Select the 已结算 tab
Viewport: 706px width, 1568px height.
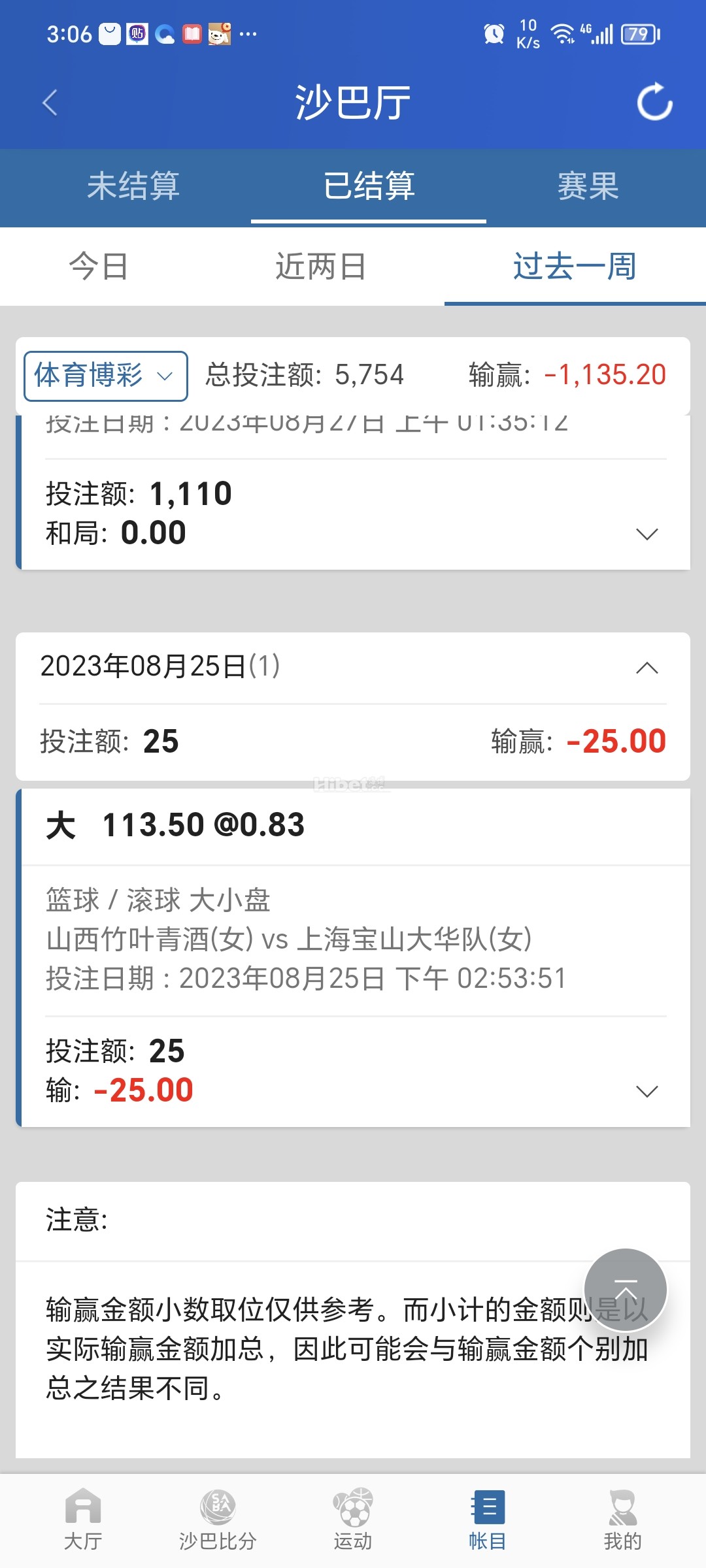[x=369, y=186]
